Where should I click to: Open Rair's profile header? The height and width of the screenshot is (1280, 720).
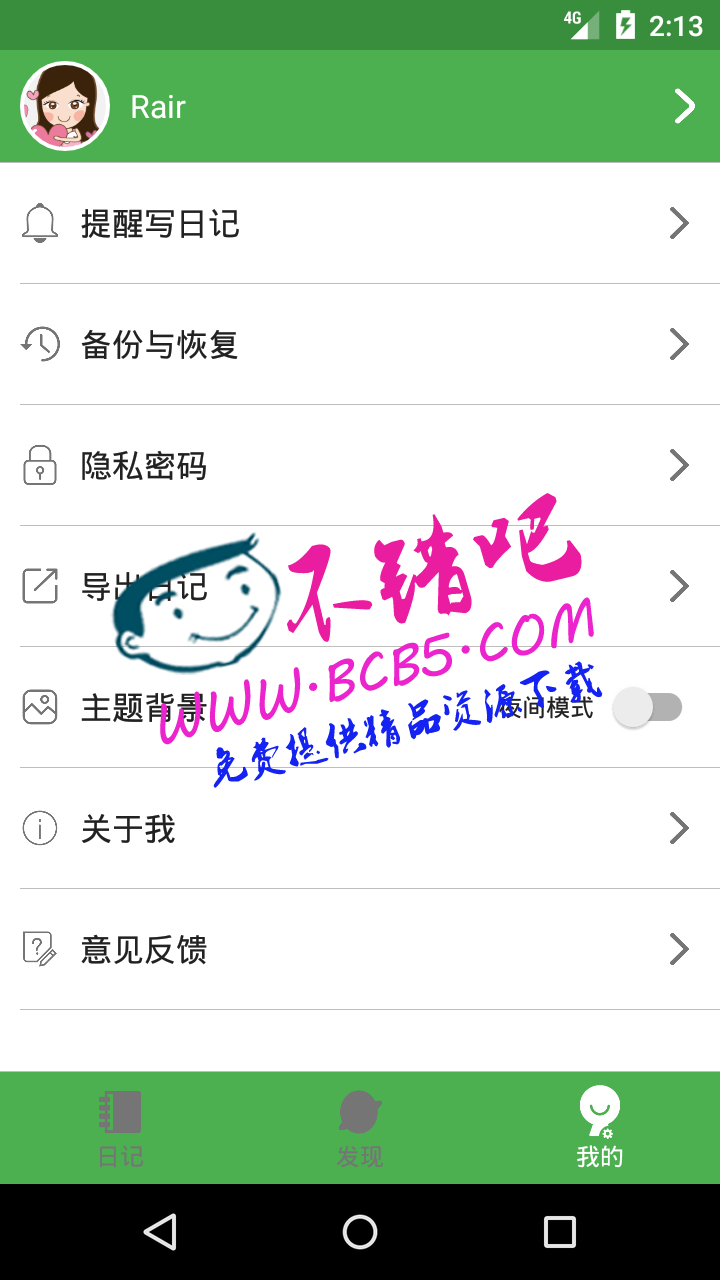360,106
